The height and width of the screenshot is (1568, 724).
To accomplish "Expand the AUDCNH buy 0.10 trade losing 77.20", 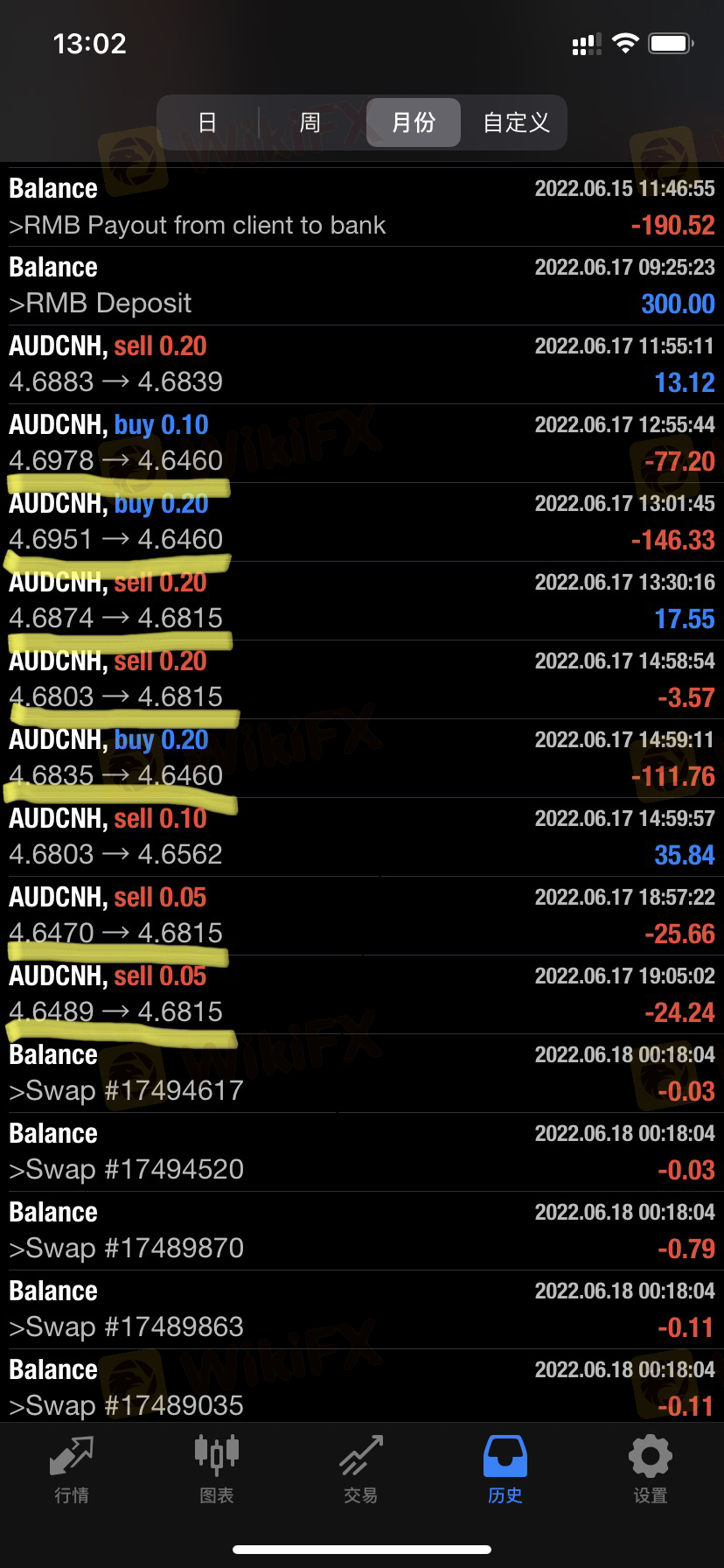I will (x=362, y=443).
